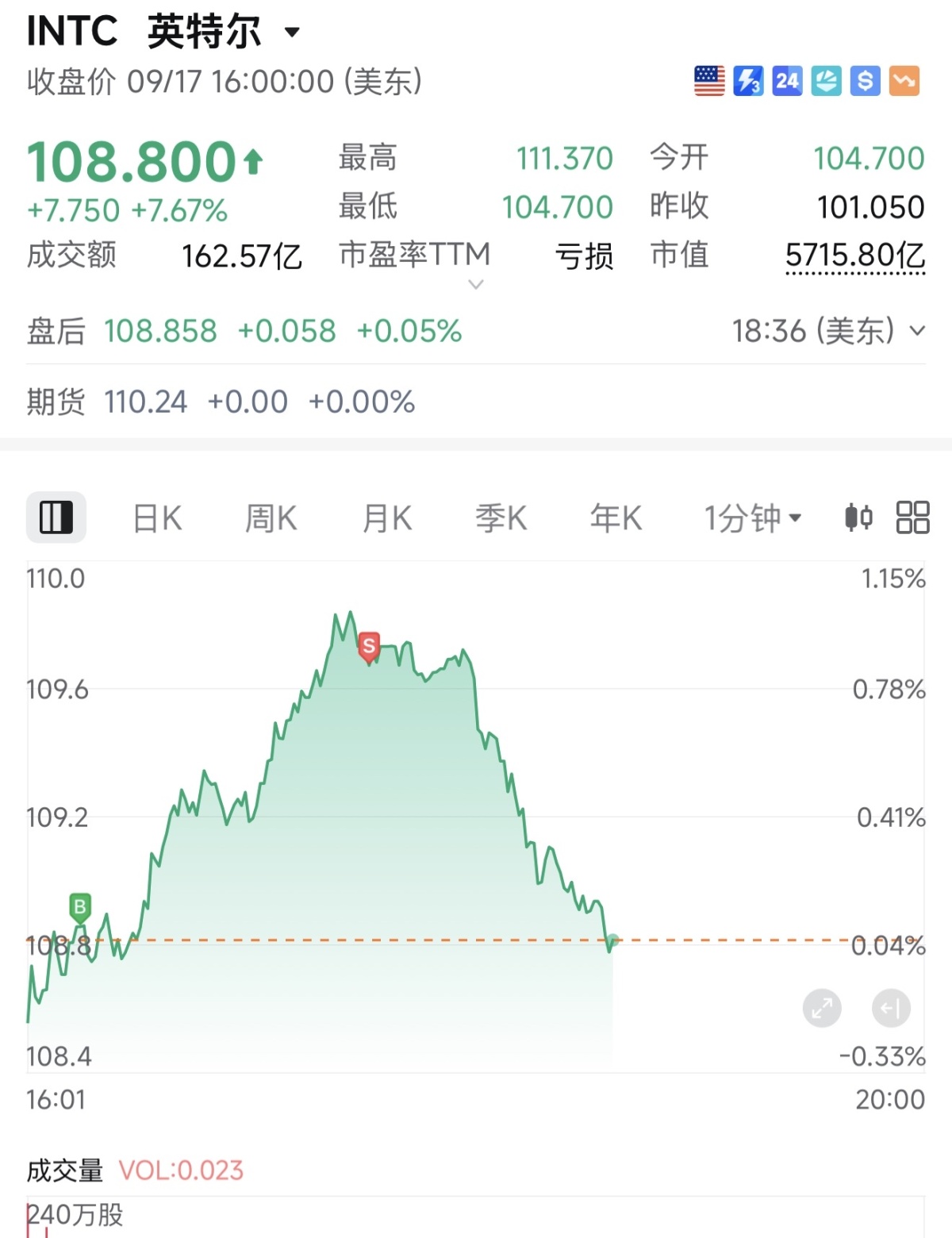Switch to the 季K chart tab

coord(501,518)
